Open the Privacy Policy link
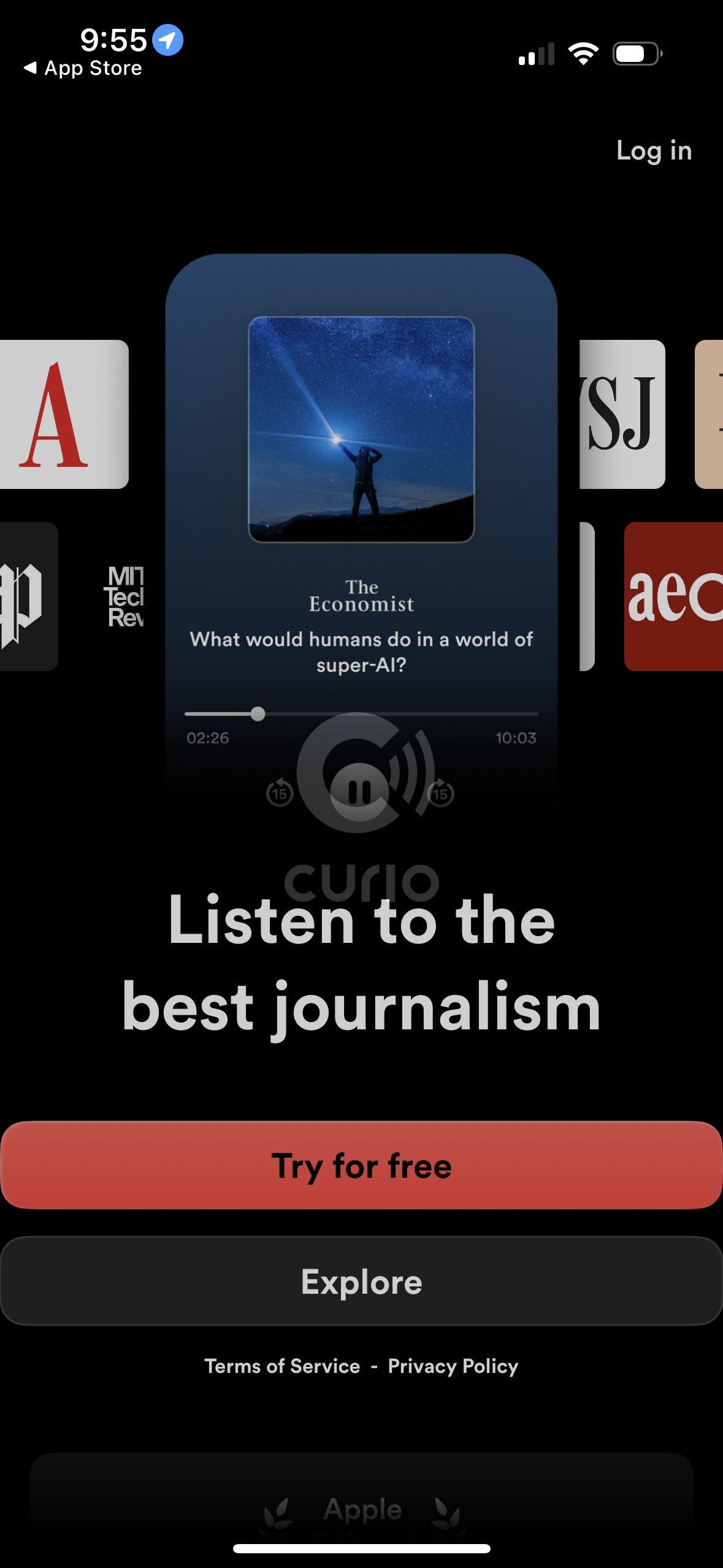The height and width of the screenshot is (1568, 723). click(x=453, y=1366)
